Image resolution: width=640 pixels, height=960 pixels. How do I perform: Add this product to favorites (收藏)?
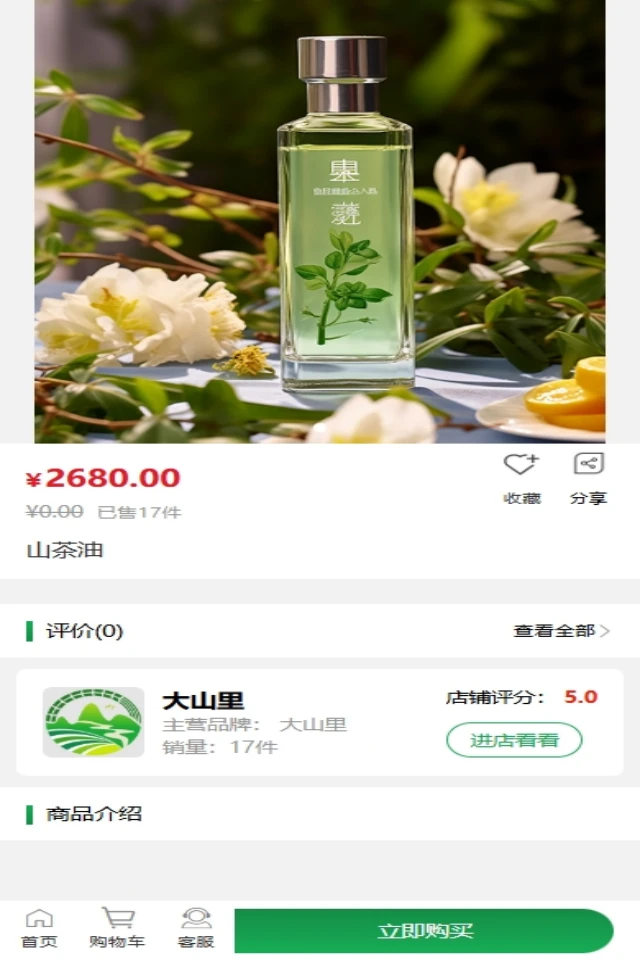[x=521, y=477]
